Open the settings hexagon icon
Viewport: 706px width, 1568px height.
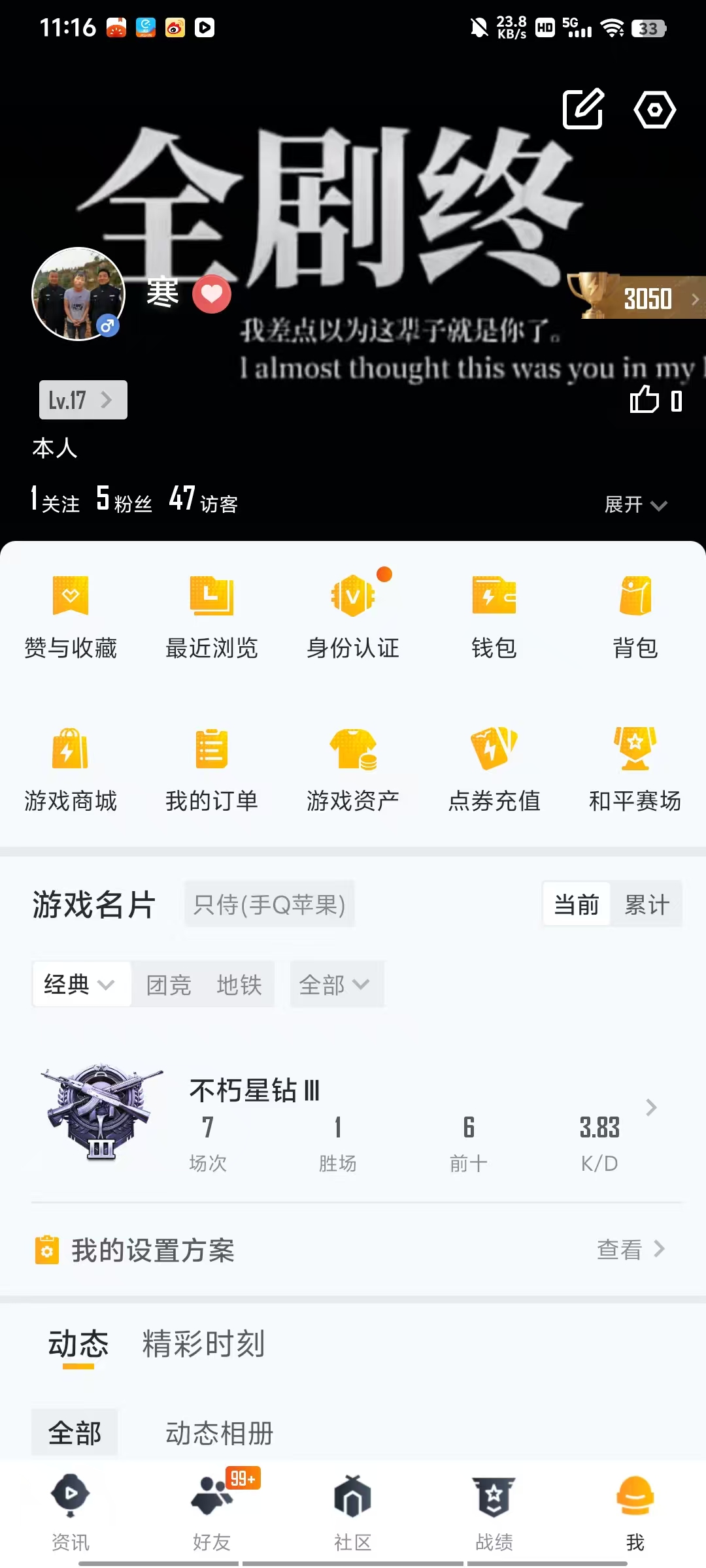(x=654, y=109)
